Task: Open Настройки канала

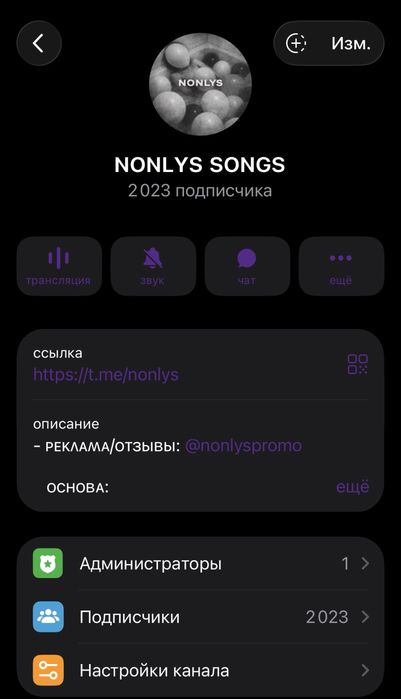Action: [200, 670]
